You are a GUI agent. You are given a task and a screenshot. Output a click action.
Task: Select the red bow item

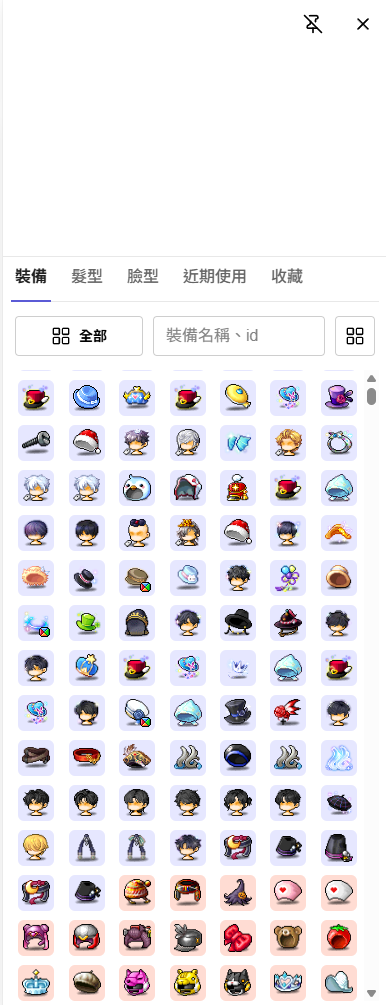click(238, 938)
